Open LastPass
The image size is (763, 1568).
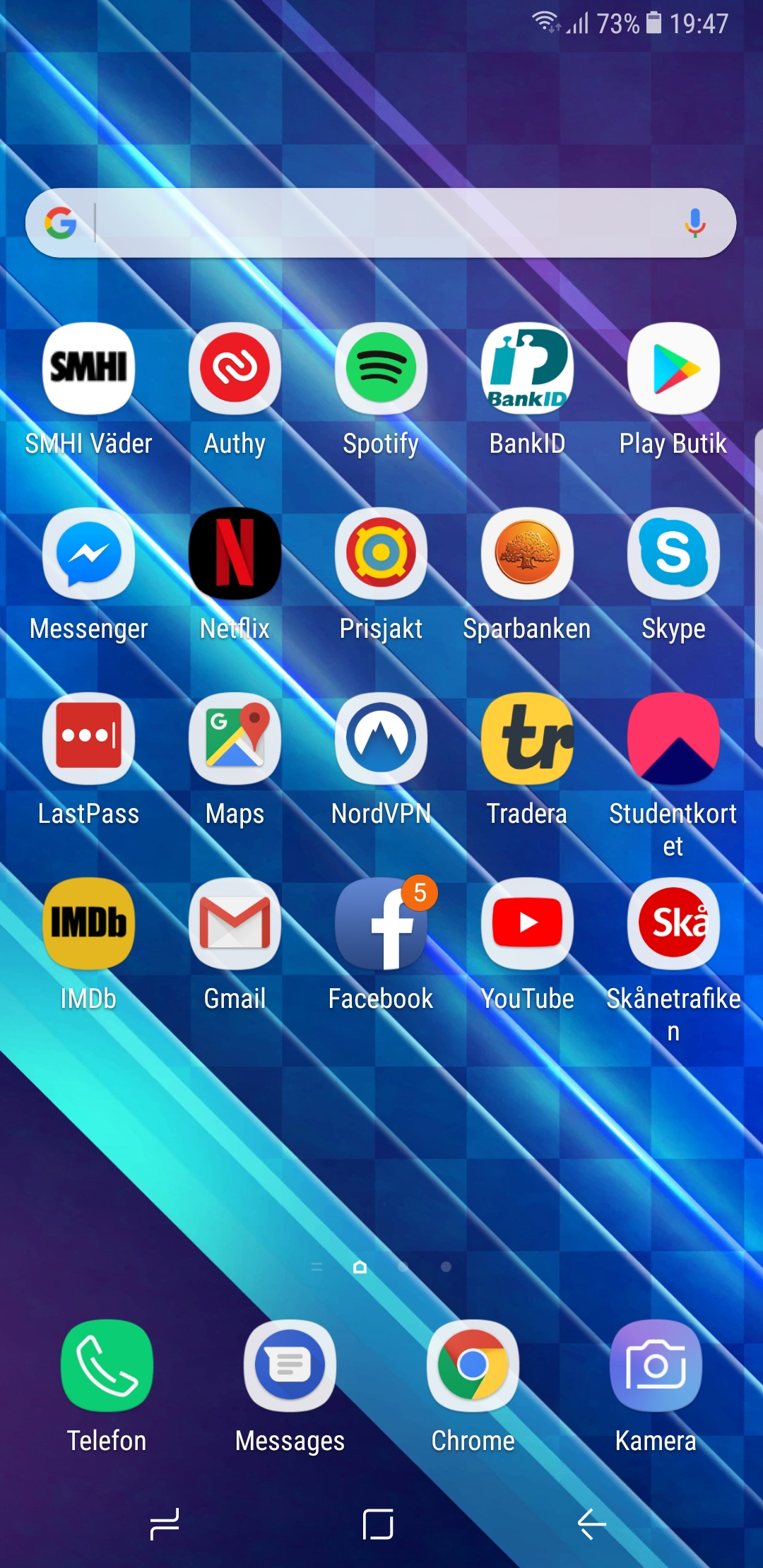coord(88,739)
